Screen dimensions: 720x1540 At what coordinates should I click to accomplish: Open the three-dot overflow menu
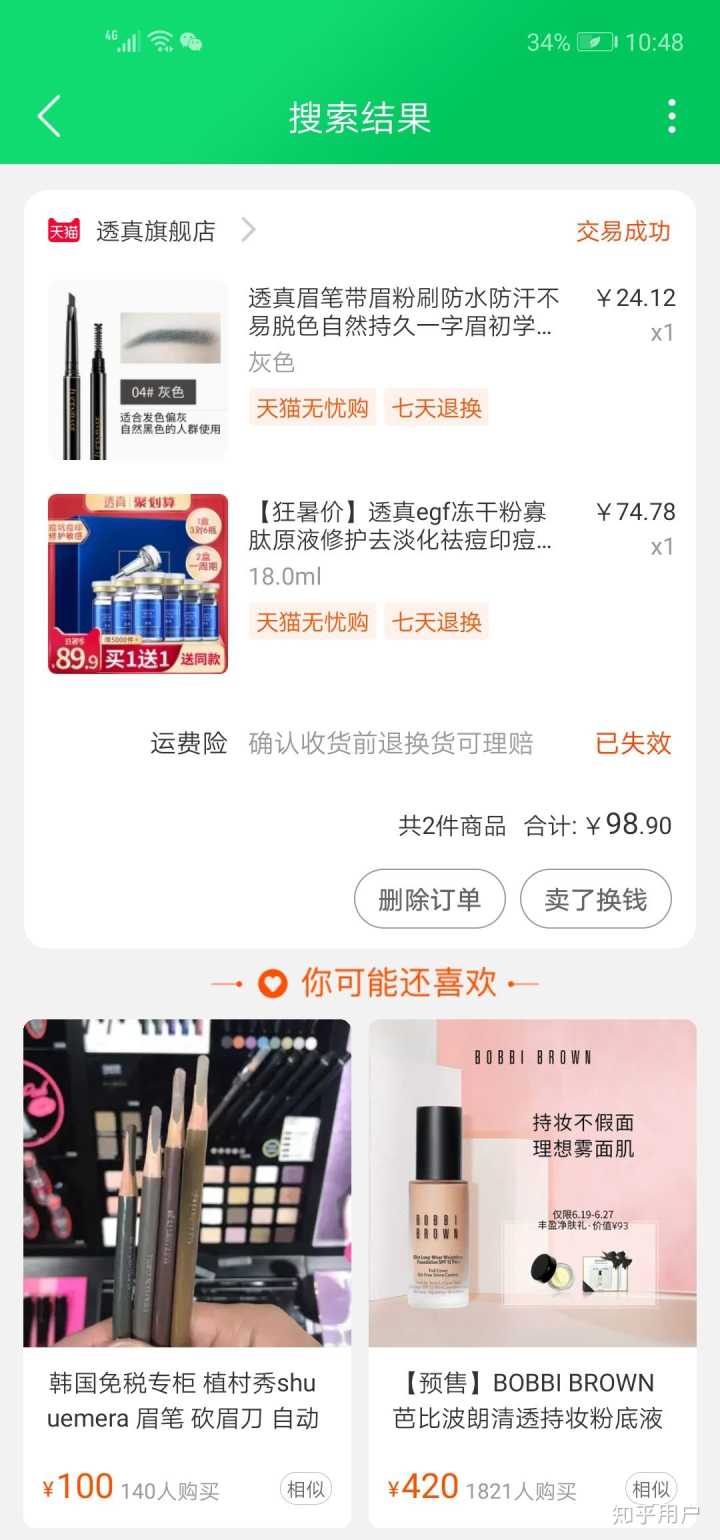click(671, 116)
